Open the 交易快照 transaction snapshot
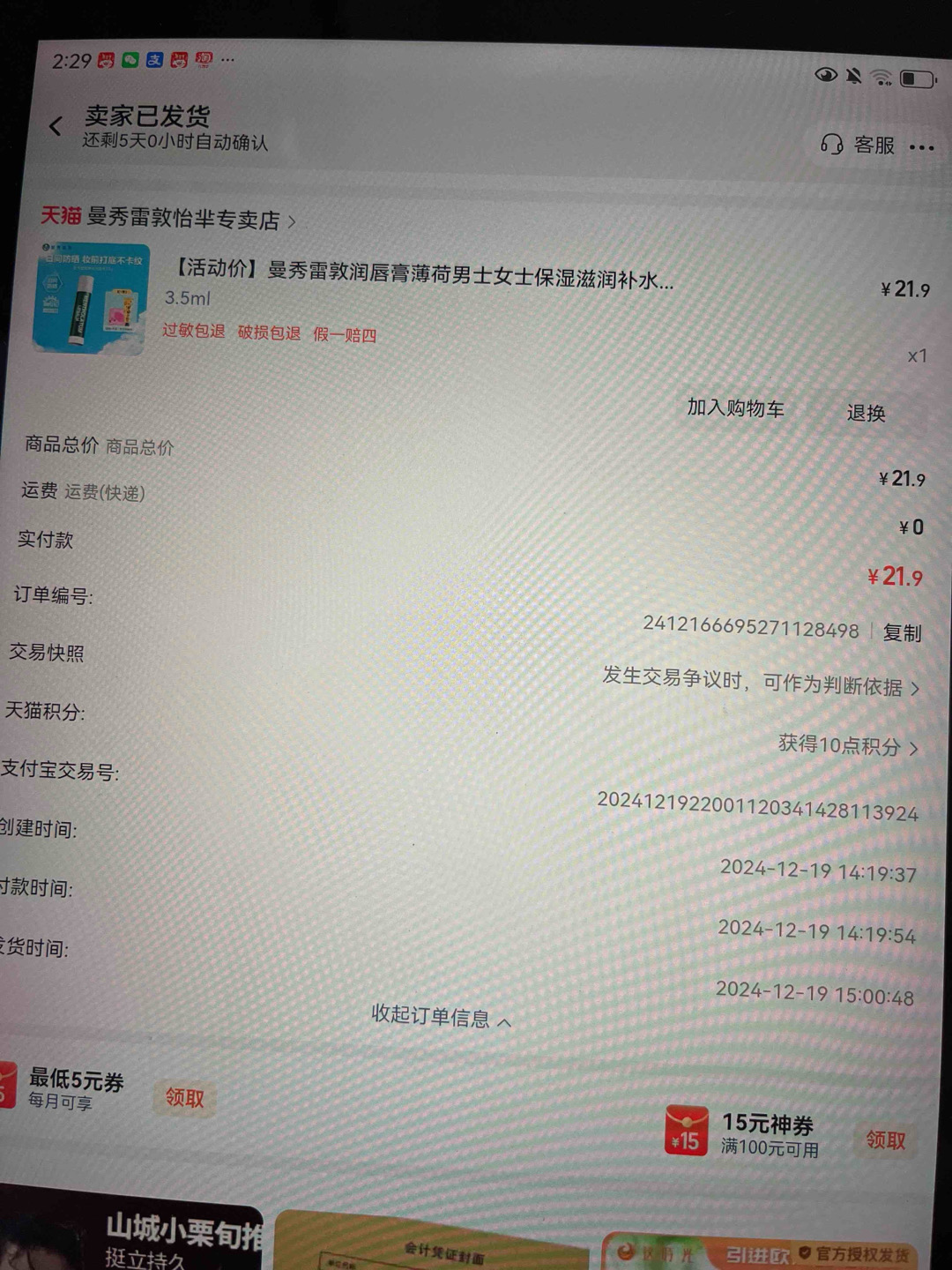The height and width of the screenshot is (1270, 952). (760, 683)
